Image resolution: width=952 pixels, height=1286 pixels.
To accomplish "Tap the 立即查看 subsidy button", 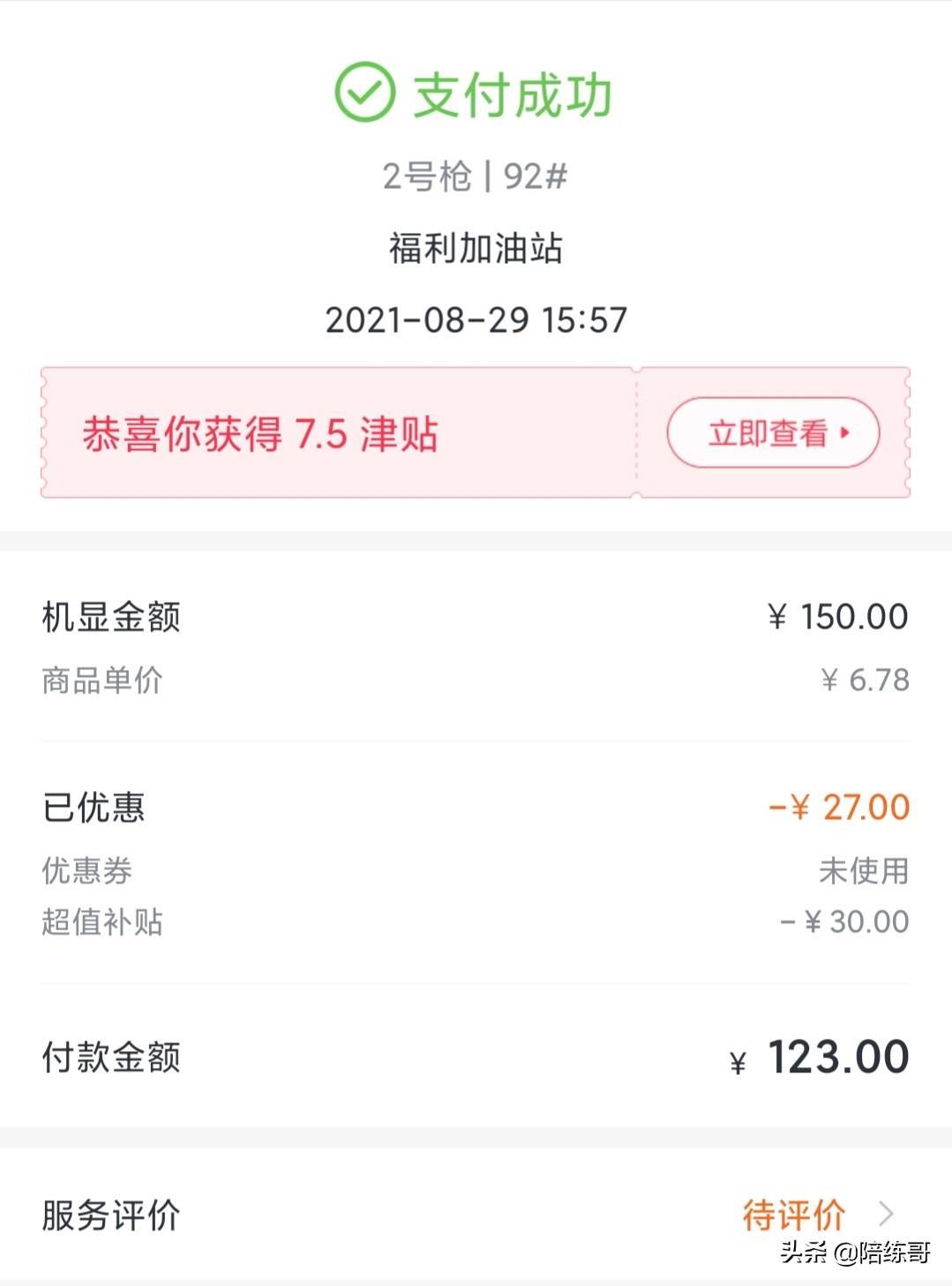I will (773, 432).
